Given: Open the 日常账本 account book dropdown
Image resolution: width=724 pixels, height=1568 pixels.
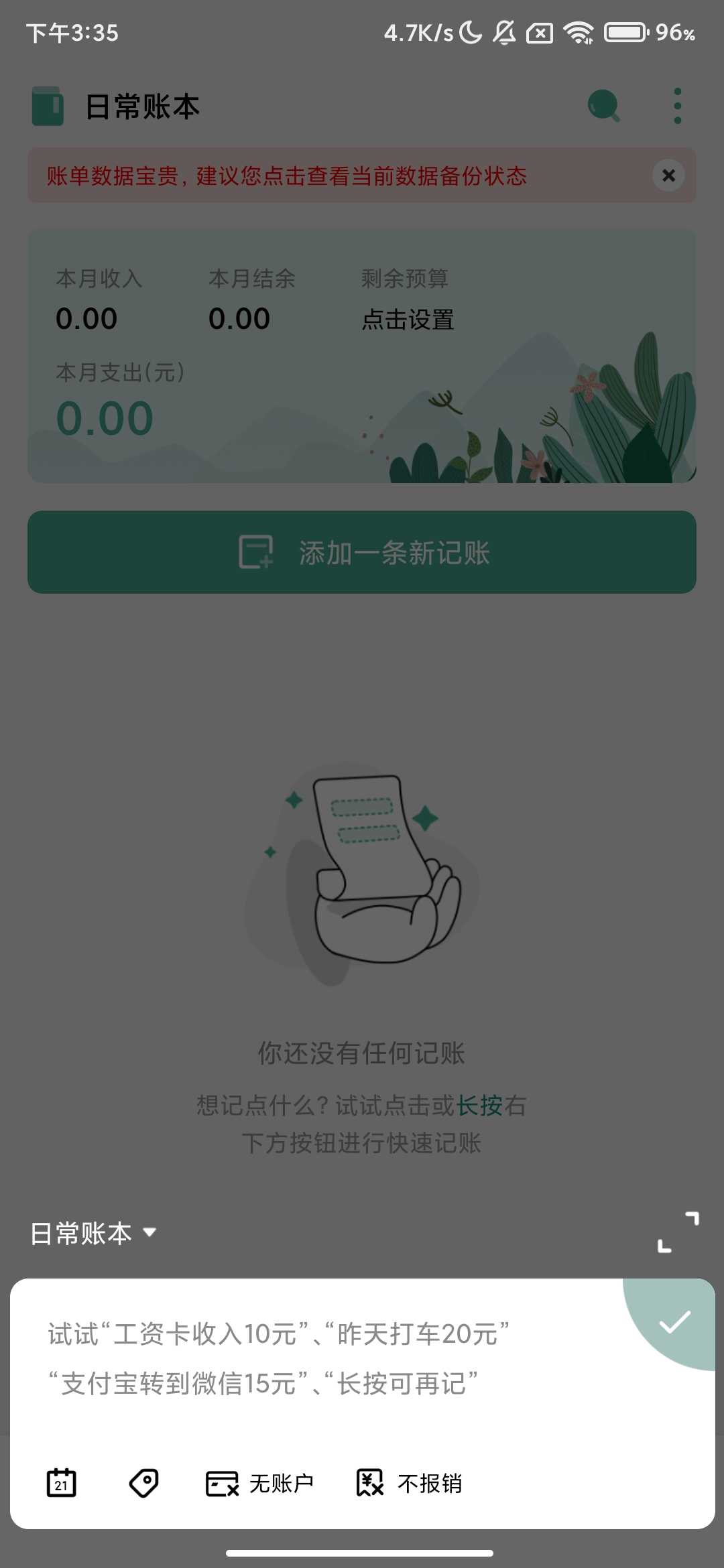Looking at the screenshot, I should (94, 1234).
